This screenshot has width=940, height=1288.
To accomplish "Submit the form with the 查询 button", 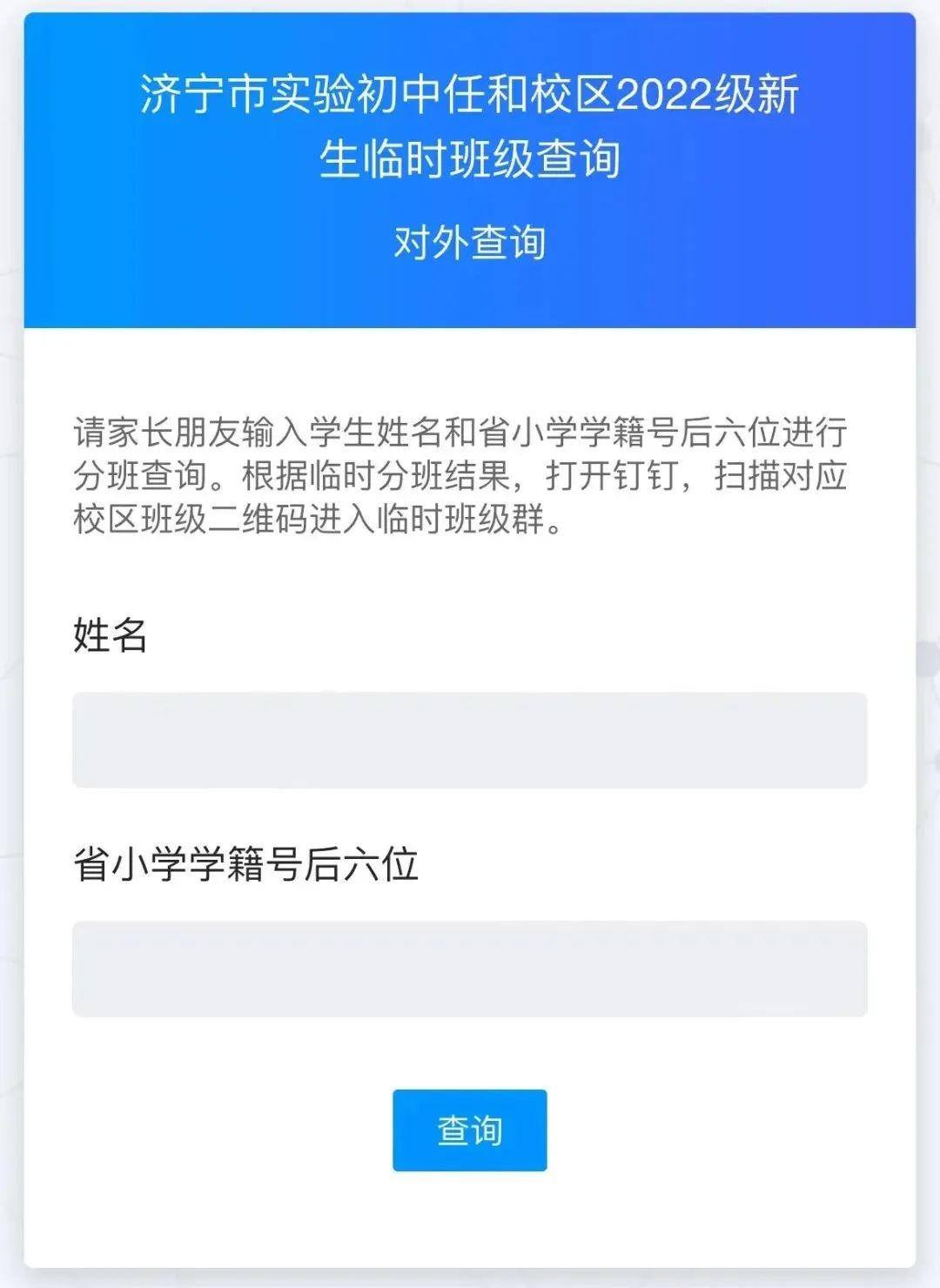I will click(x=469, y=1130).
